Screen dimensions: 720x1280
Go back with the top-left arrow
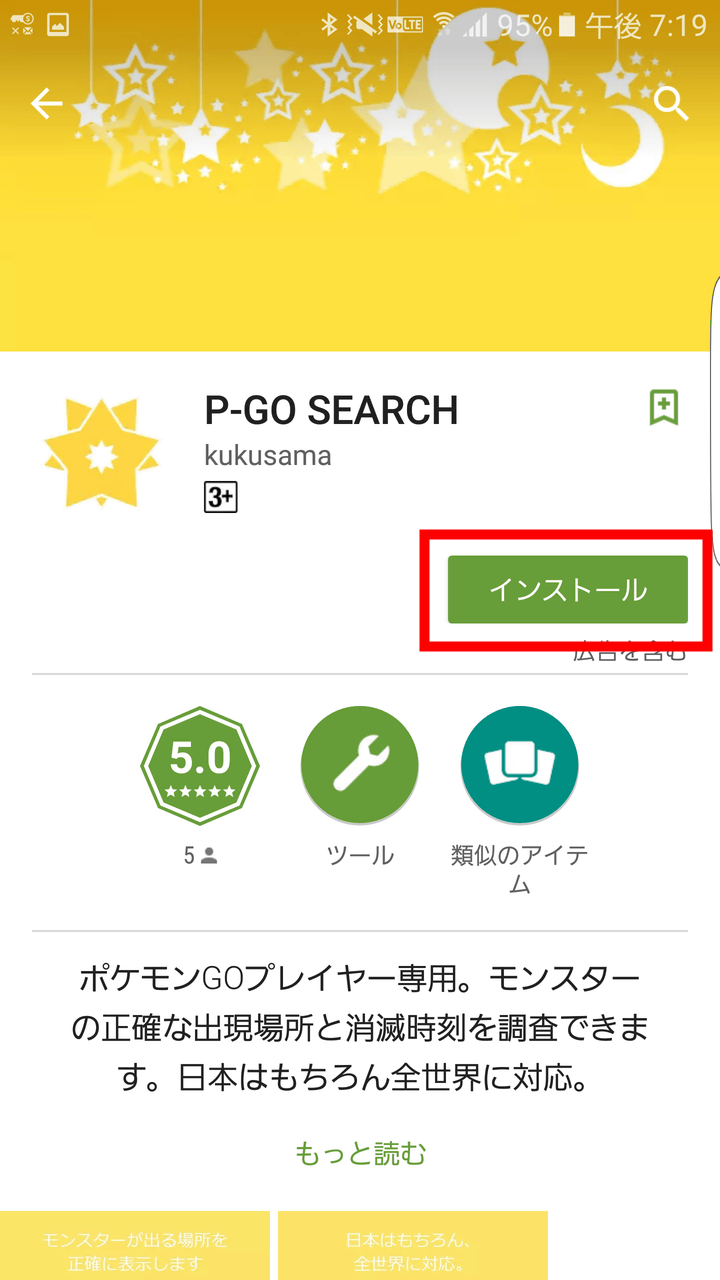(47, 103)
